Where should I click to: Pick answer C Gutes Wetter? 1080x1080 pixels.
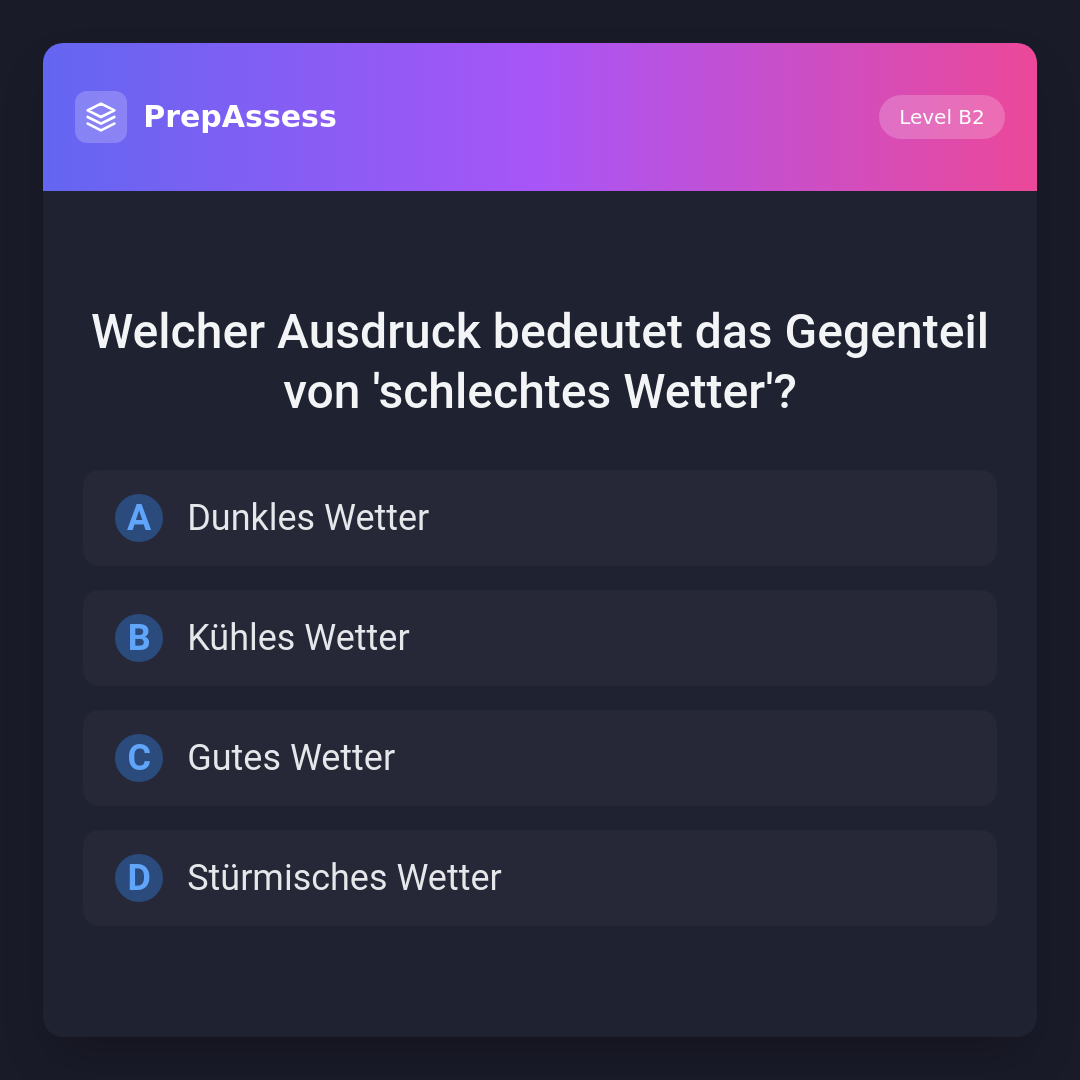(x=540, y=758)
